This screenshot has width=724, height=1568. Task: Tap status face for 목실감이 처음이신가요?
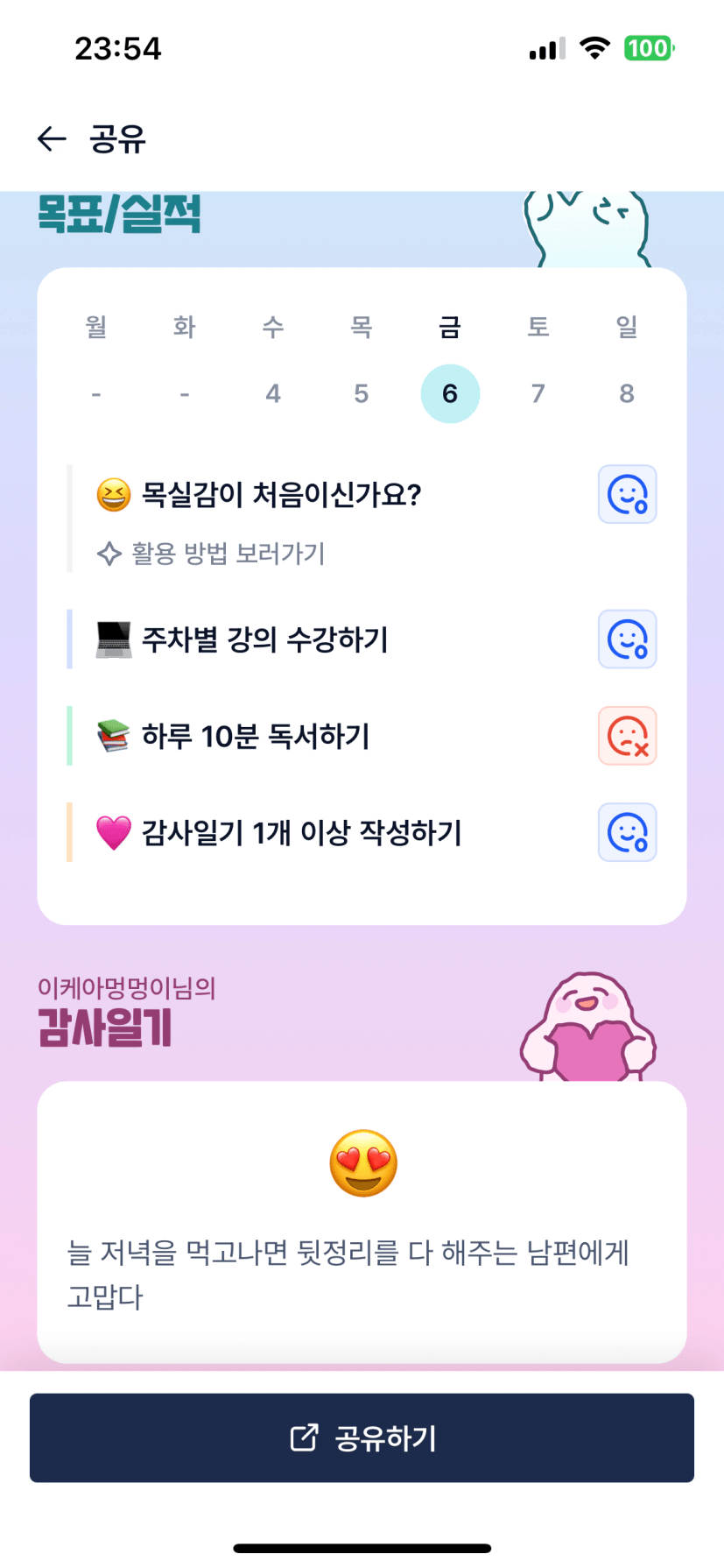click(x=627, y=494)
